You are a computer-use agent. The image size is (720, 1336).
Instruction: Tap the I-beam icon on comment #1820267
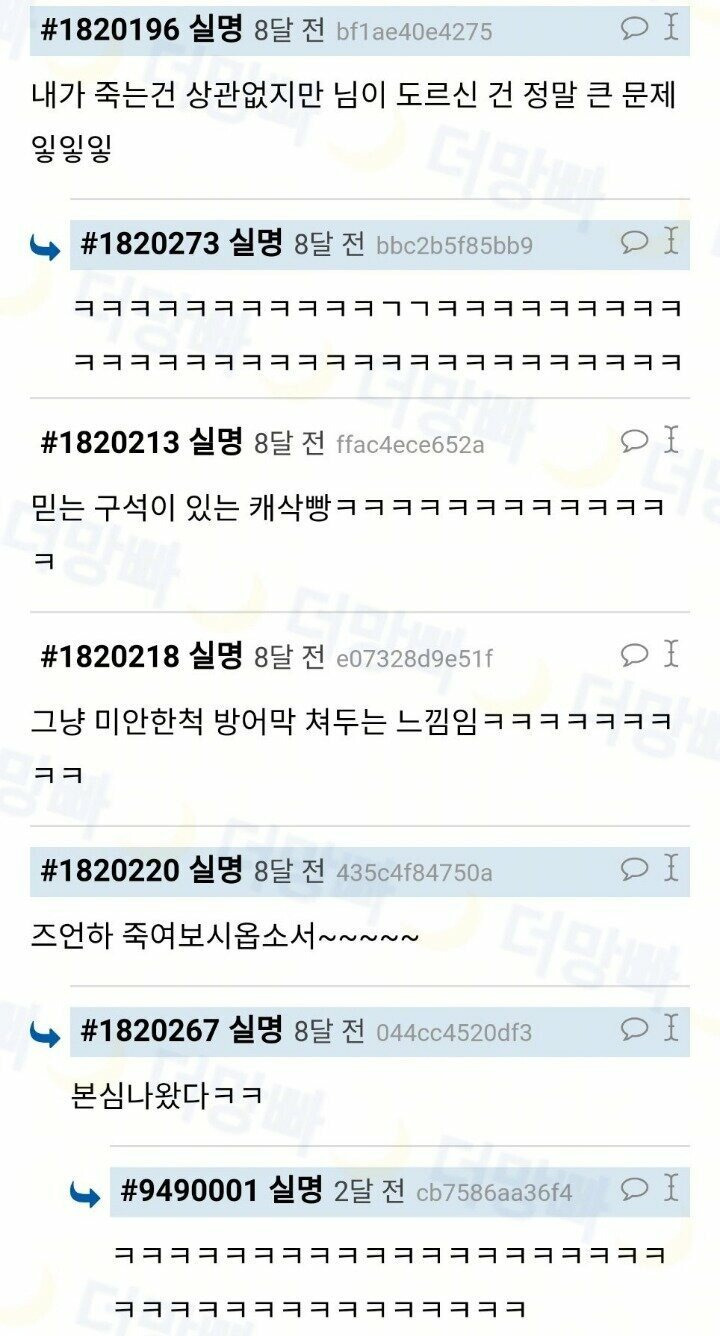671,1028
